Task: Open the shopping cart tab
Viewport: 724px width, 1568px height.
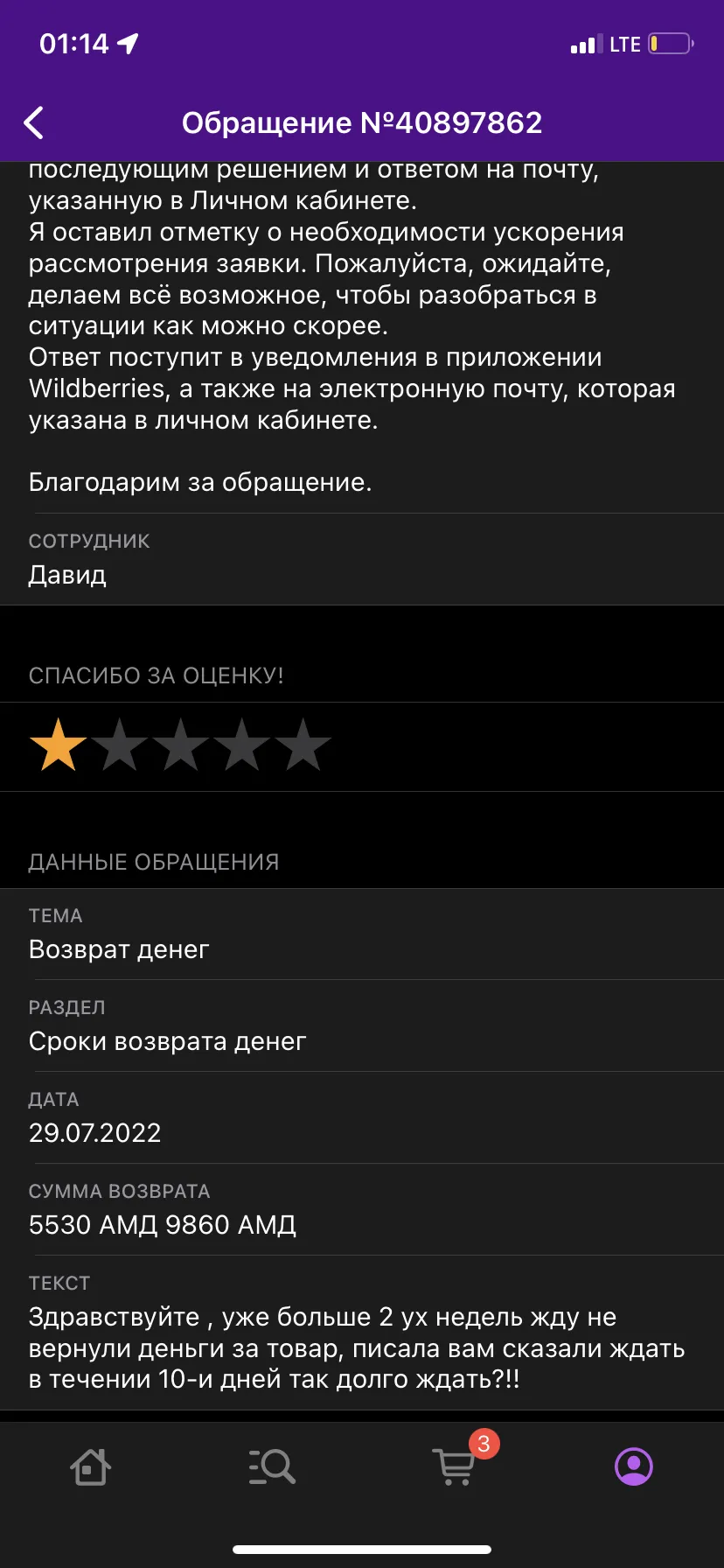Action: point(455,1466)
